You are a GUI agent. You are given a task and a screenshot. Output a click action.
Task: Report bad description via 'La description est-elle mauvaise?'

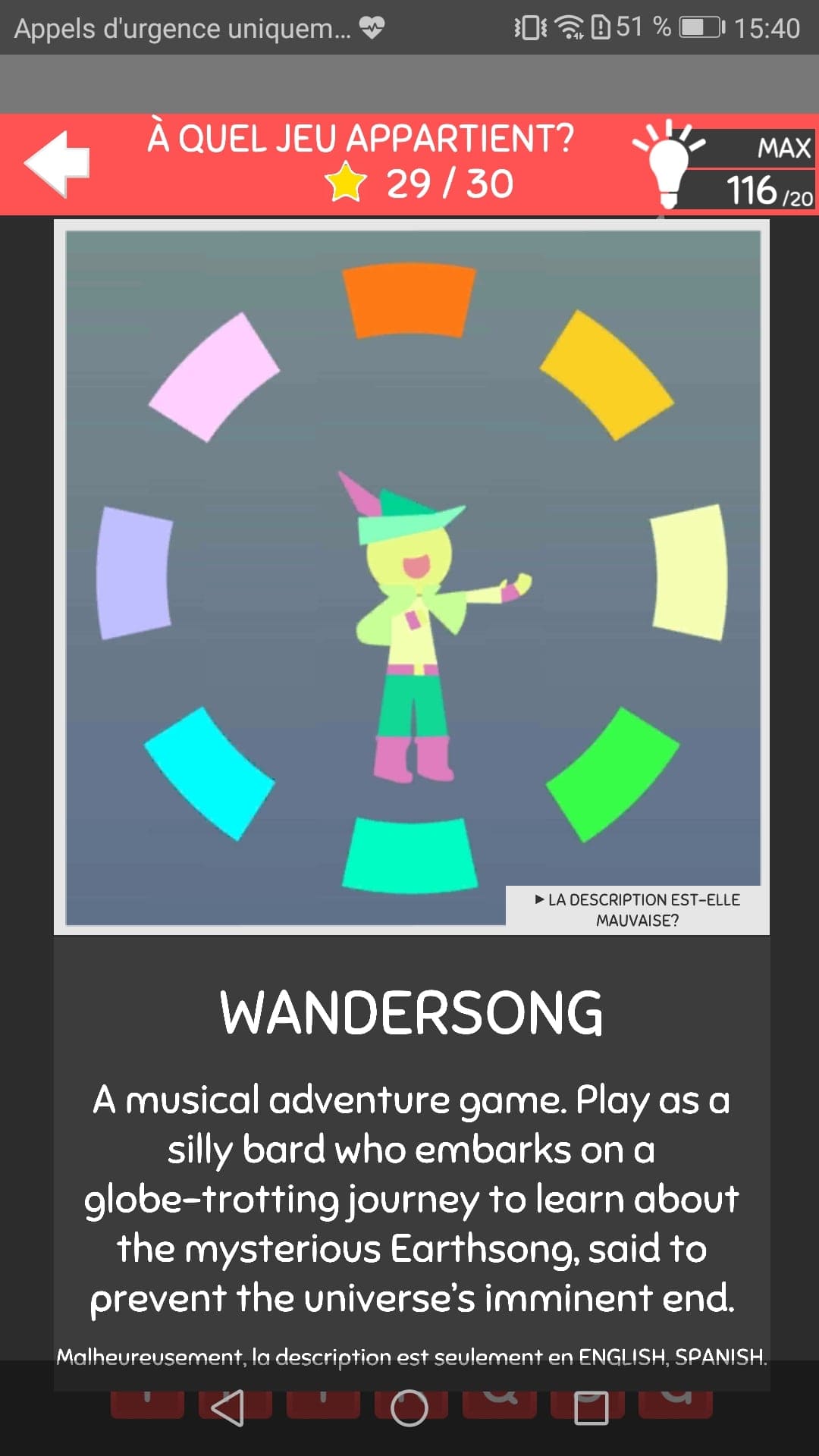click(637, 909)
